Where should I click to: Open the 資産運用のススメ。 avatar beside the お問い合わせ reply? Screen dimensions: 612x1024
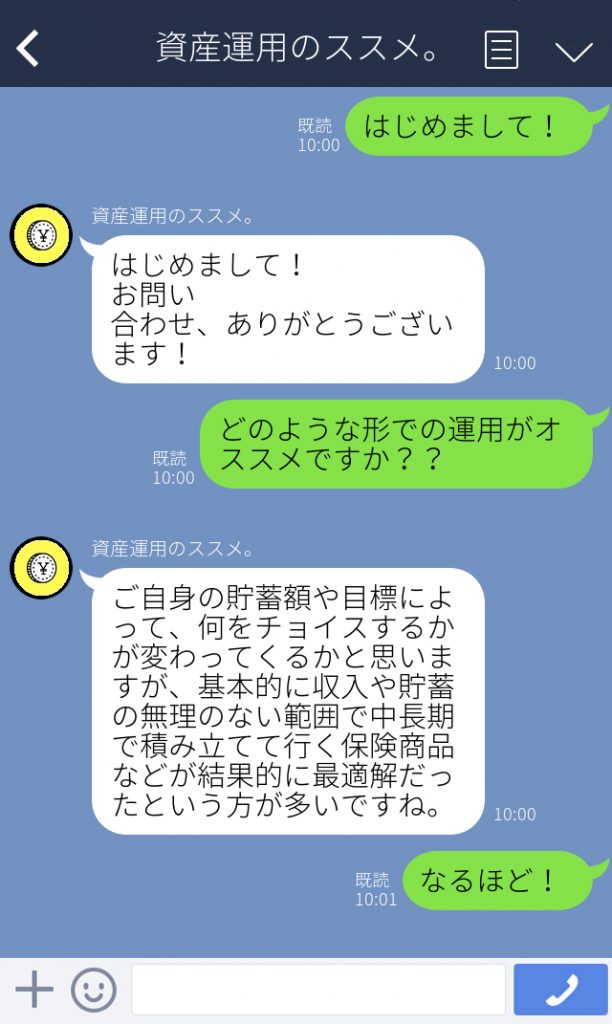pyautogui.click(x=41, y=236)
